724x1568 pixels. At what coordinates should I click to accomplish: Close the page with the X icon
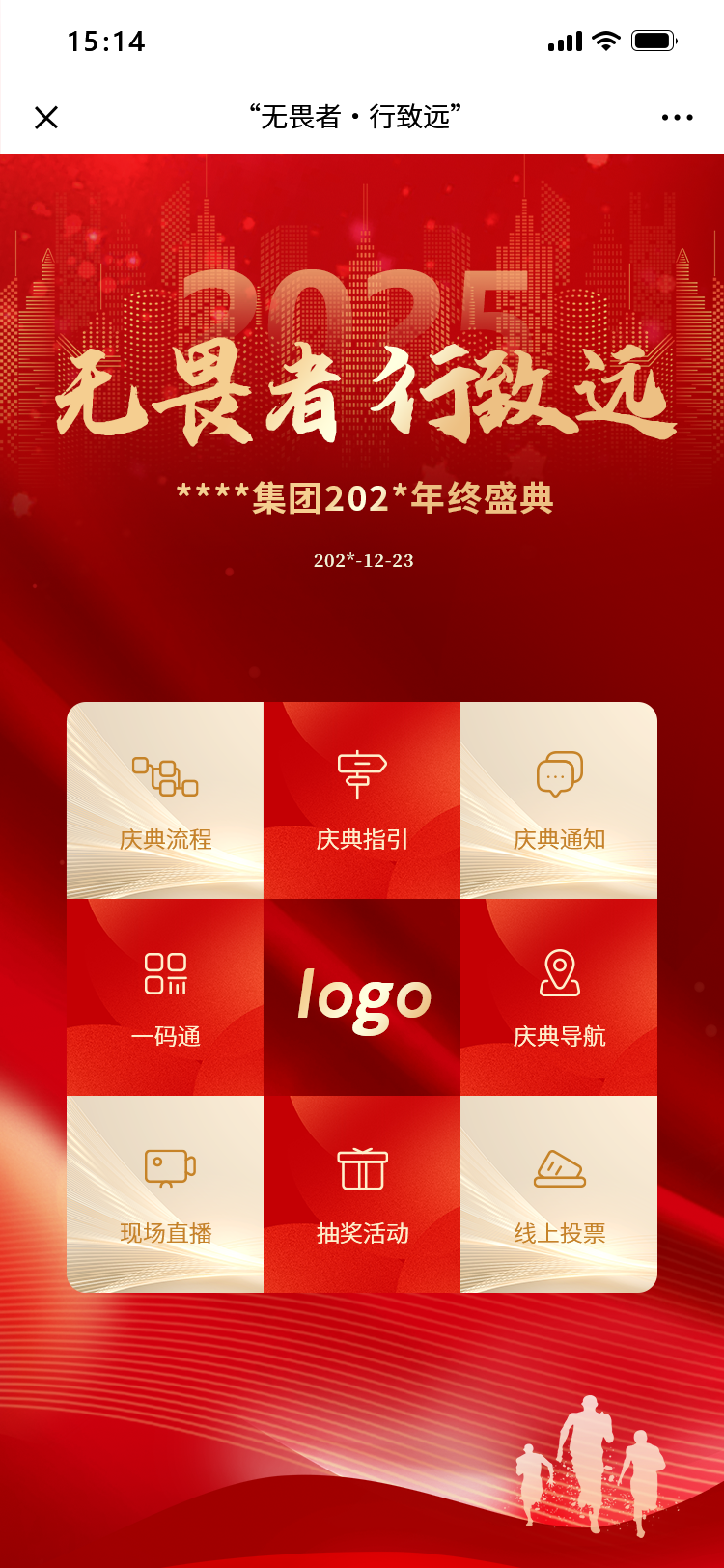click(46, 118)
